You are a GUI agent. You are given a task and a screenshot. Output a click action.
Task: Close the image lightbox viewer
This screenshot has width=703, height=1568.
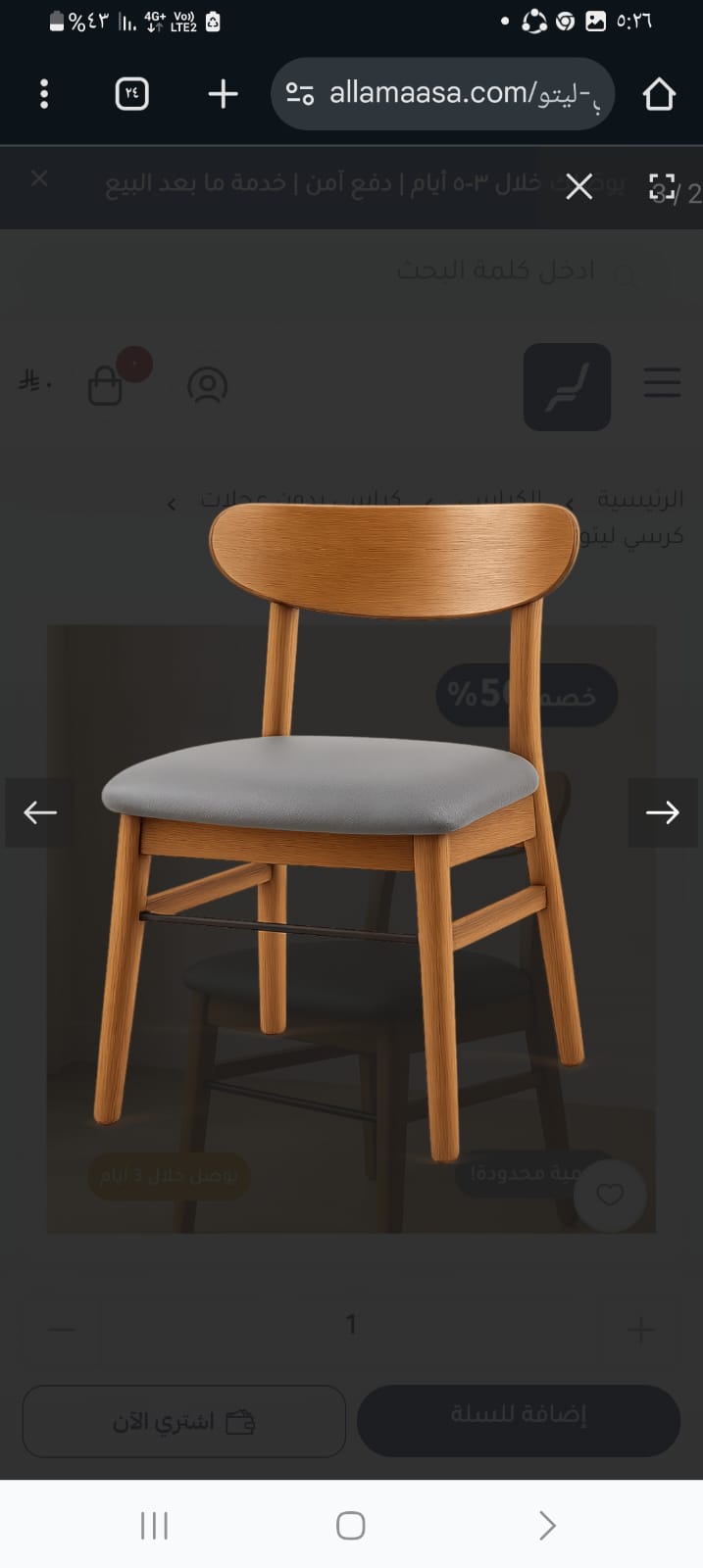(579, 186)
